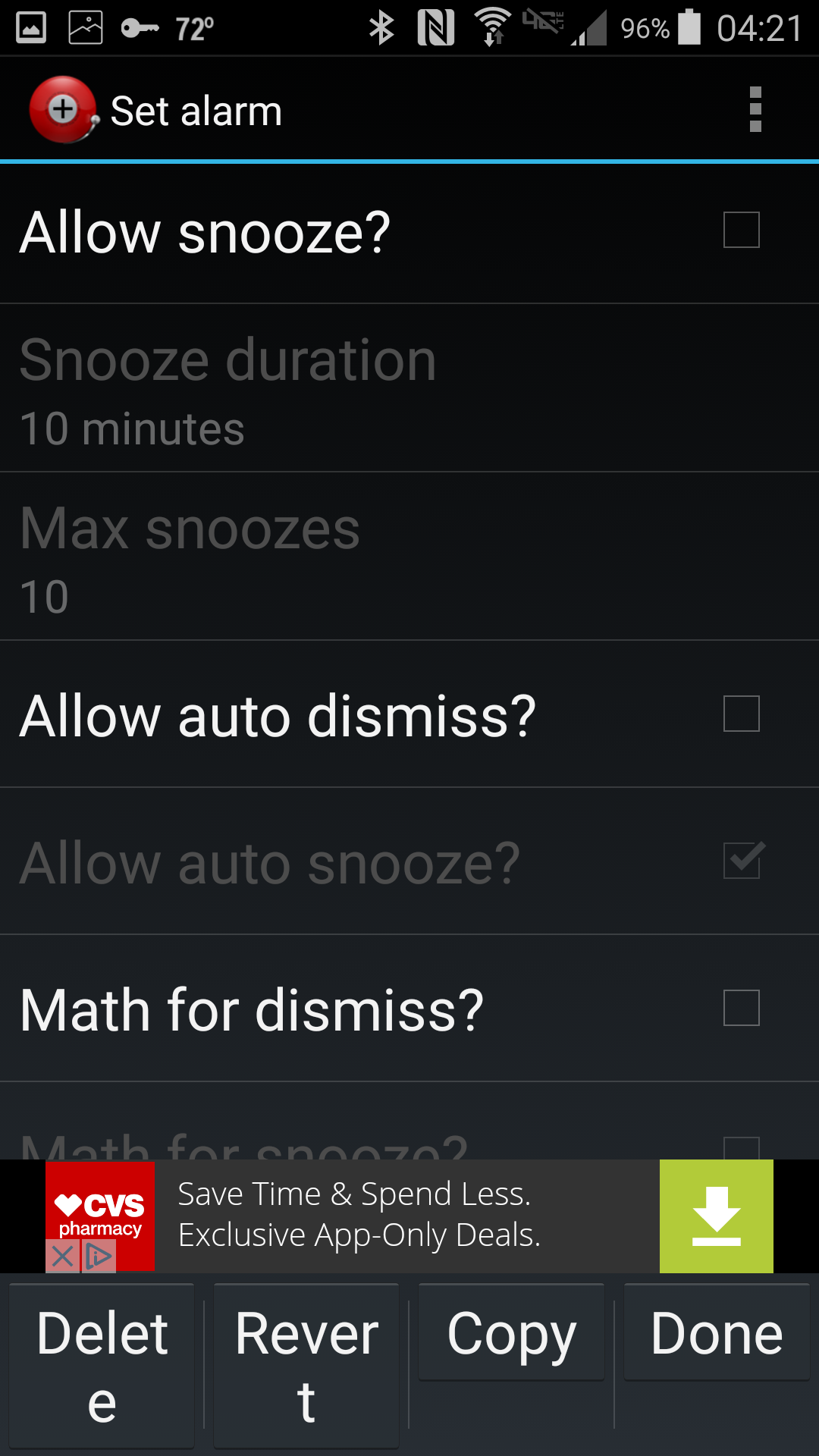Copy this alarm
819x1456 pixels.
pyautogui.click(x=511, y=1332)
